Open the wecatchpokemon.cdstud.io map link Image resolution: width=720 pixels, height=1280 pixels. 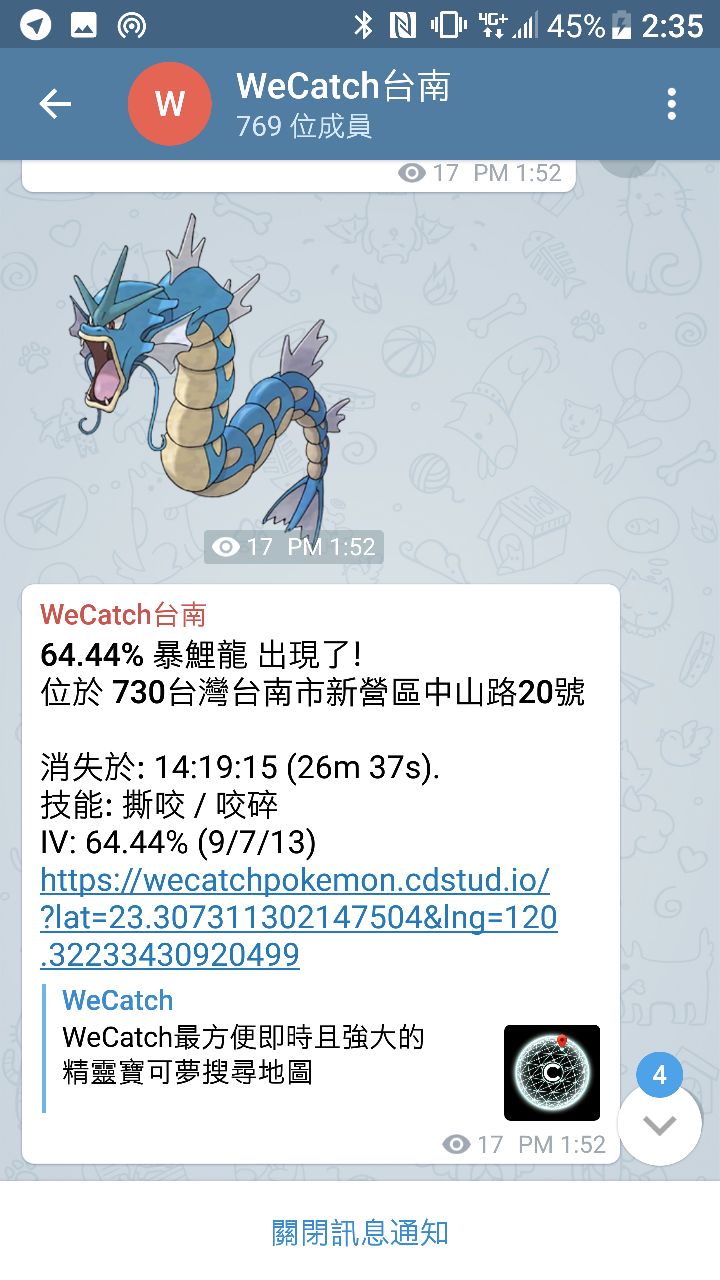[298, 917]
